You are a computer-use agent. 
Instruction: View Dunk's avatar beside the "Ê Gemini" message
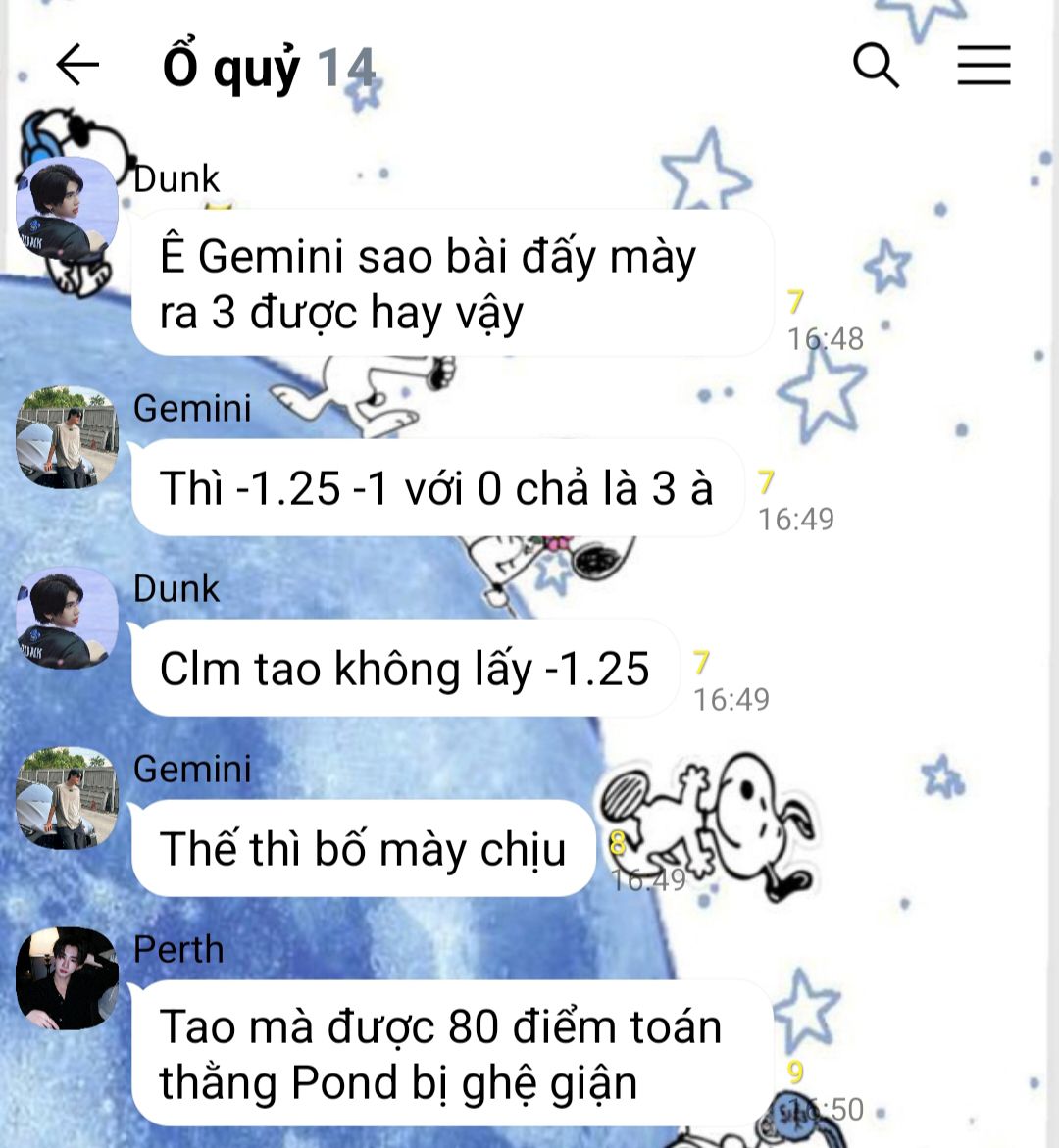pos(67,208)
